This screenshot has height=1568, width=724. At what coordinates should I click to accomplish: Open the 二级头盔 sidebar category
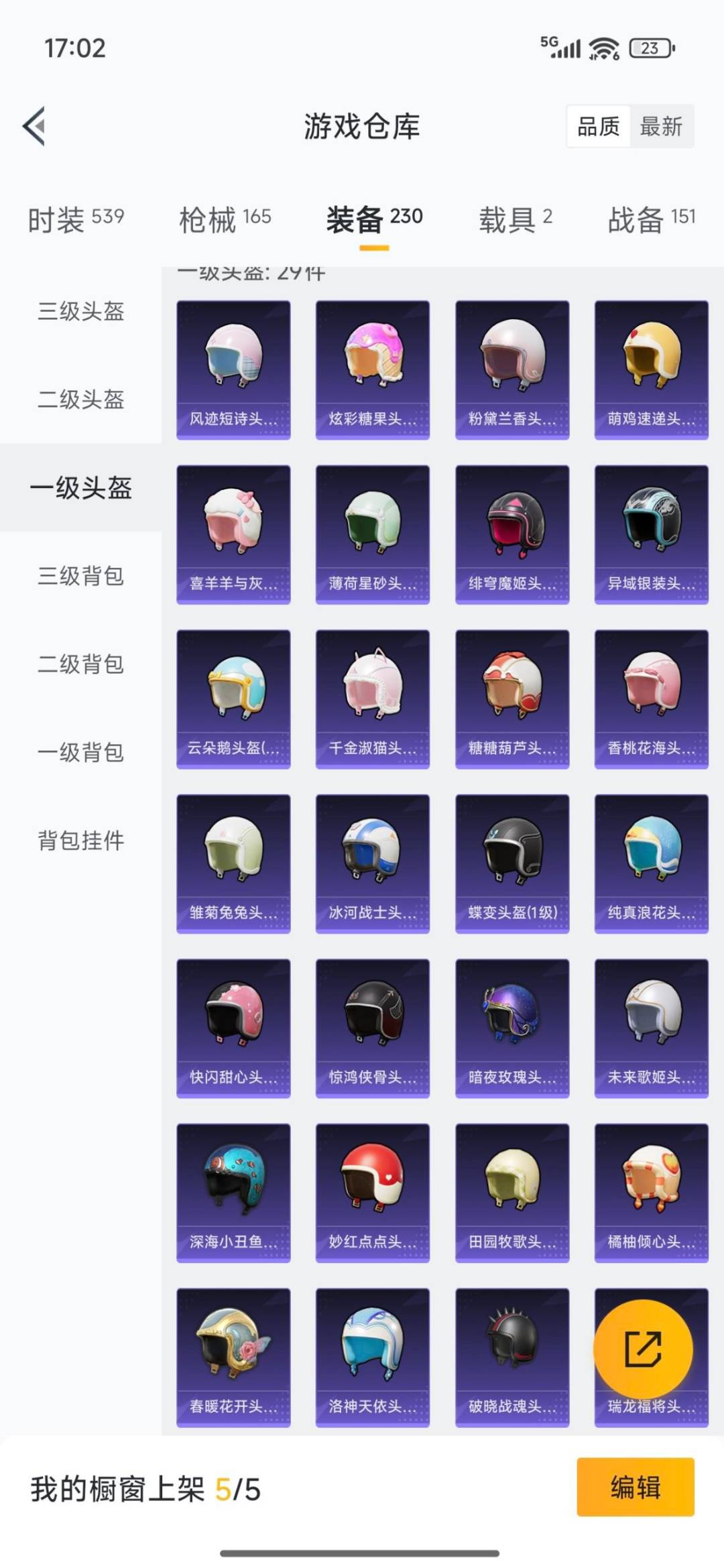point(80,402)
